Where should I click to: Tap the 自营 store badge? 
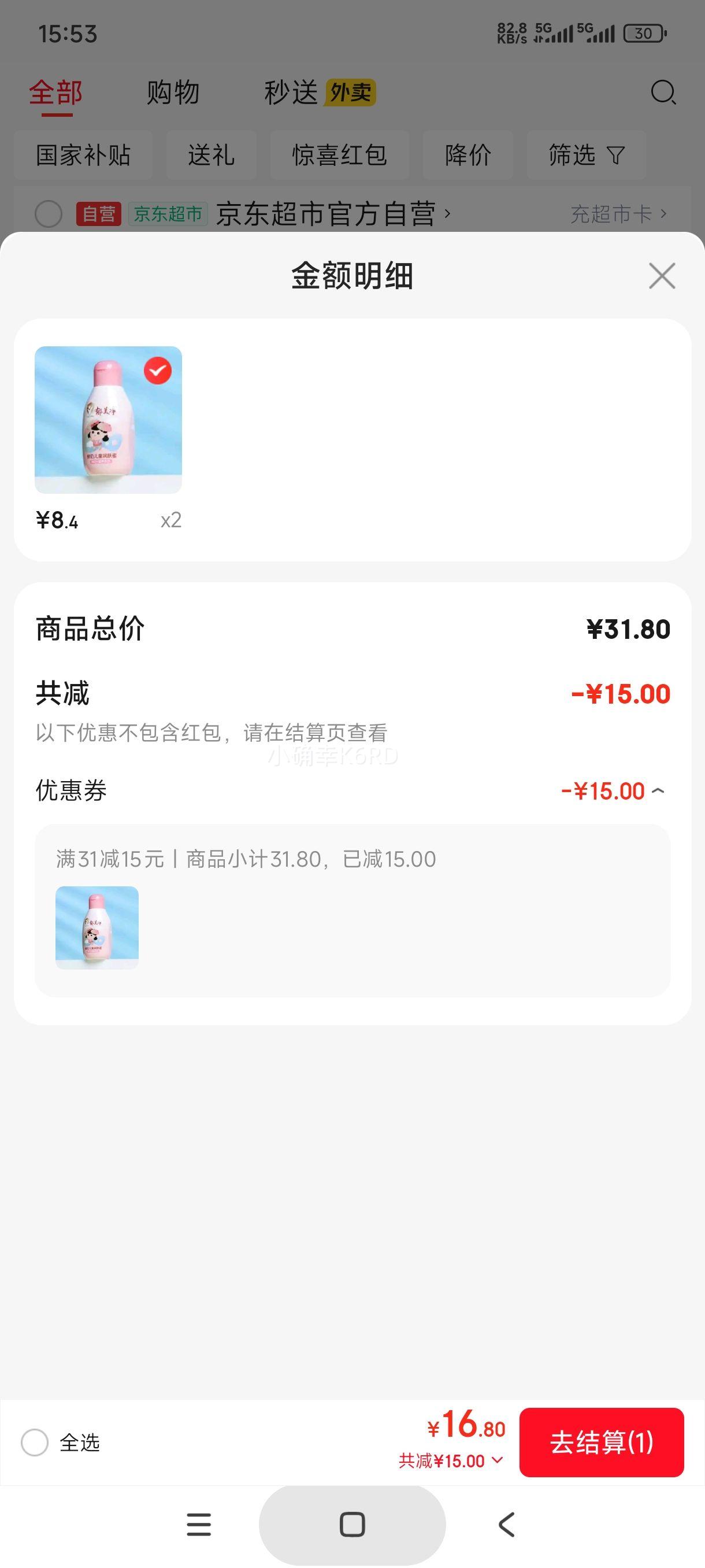click(99, 215)
